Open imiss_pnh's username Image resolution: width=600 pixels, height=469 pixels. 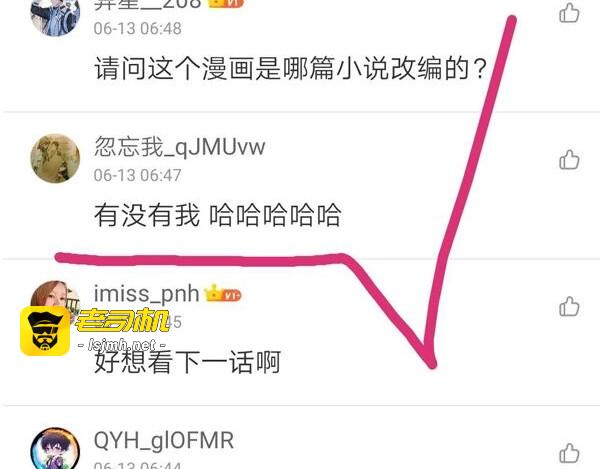(x=147, y=294)
